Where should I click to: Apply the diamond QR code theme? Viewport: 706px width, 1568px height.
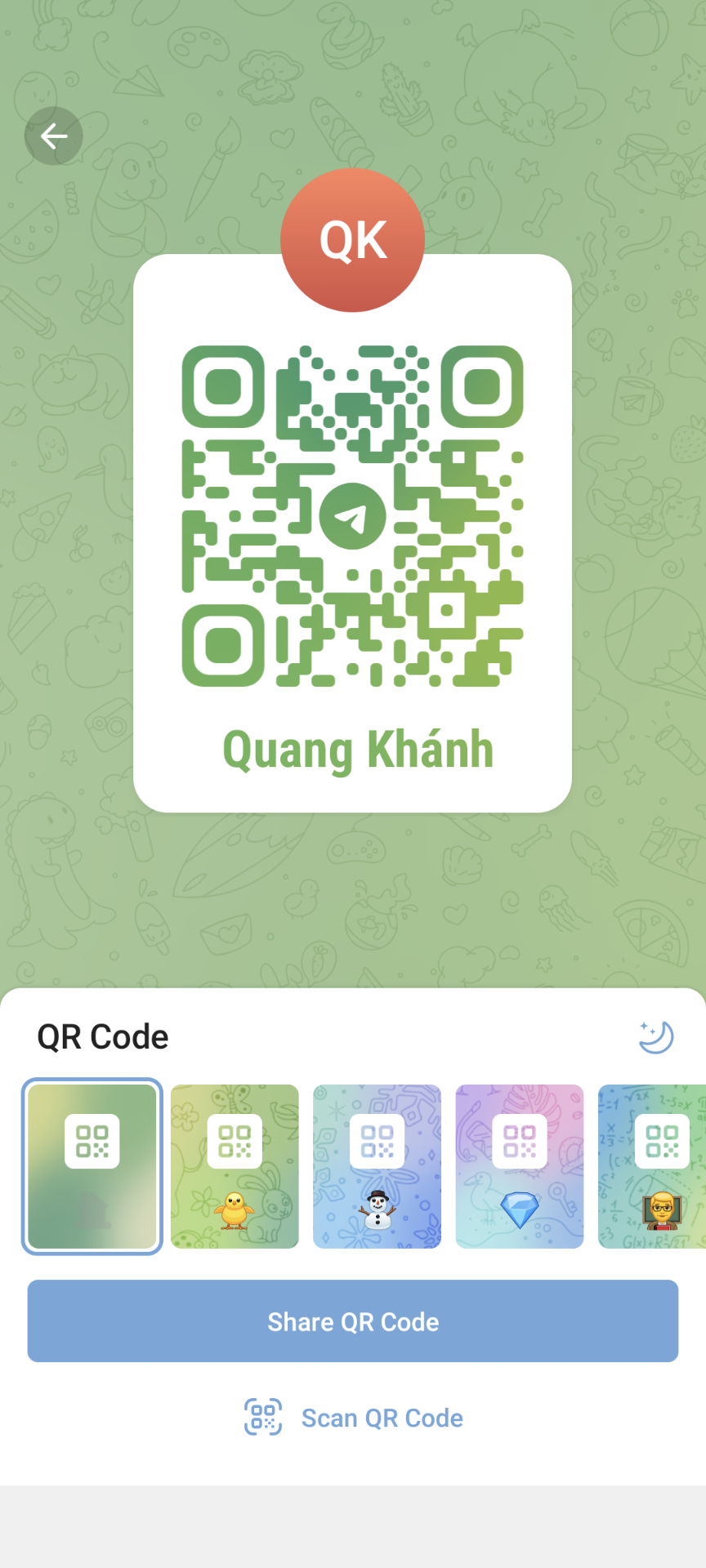click(519, 1166)
